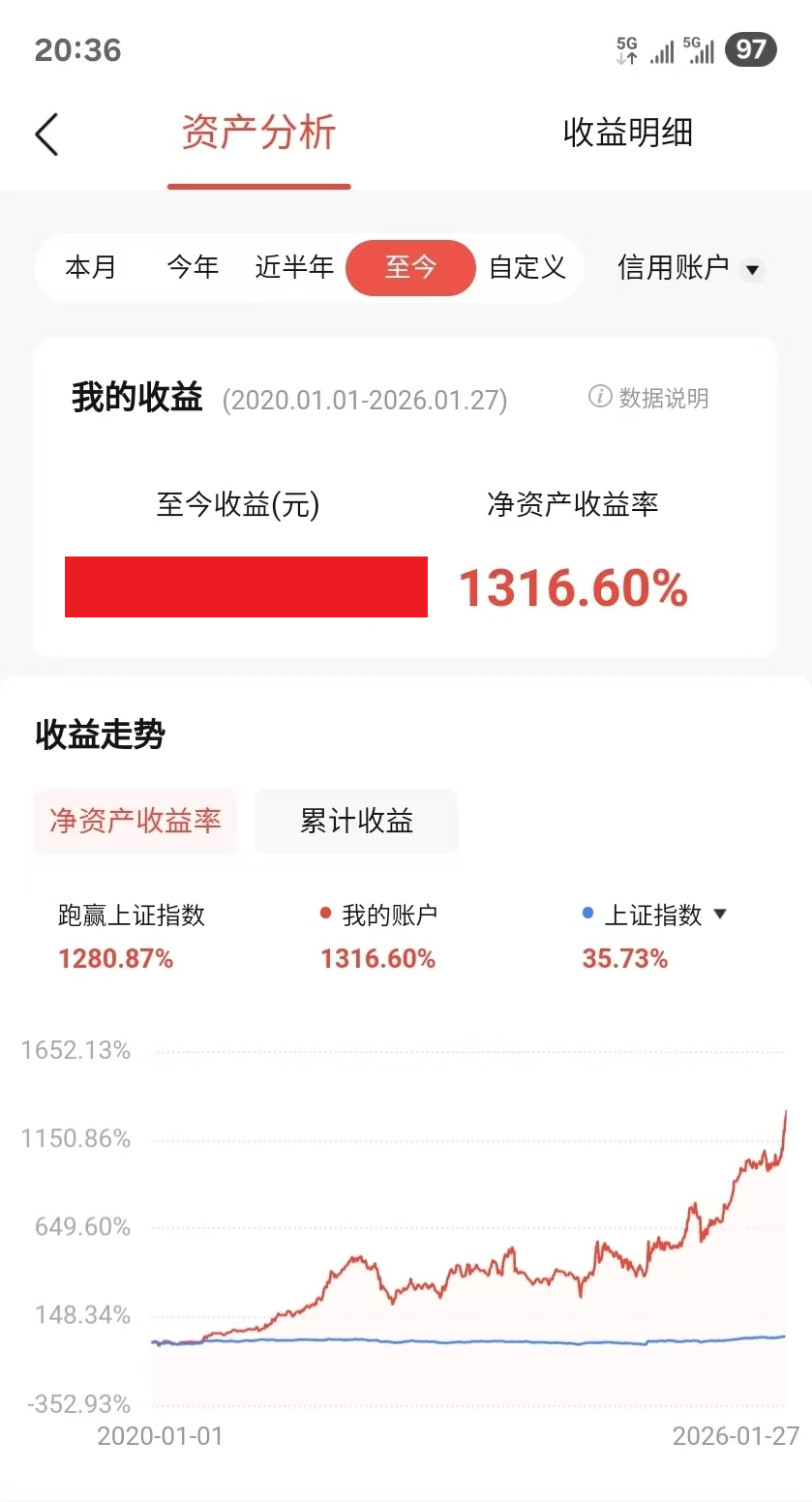Expand the 信用账户 account dropdown
The width and height of the screenshot is (812, 1502).
point(689,268)
